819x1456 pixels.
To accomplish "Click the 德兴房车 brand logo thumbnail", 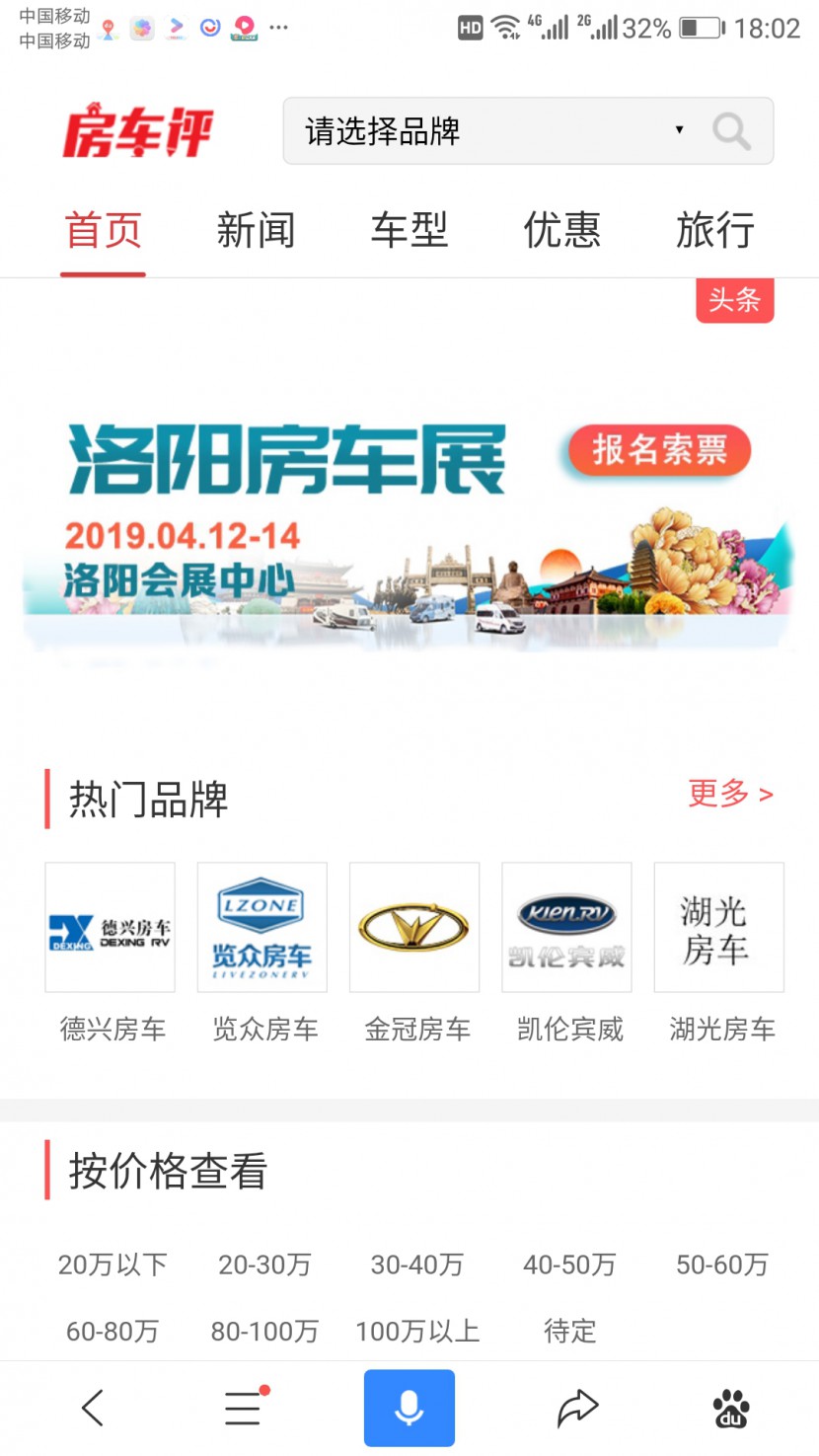I will pos(110,927).
